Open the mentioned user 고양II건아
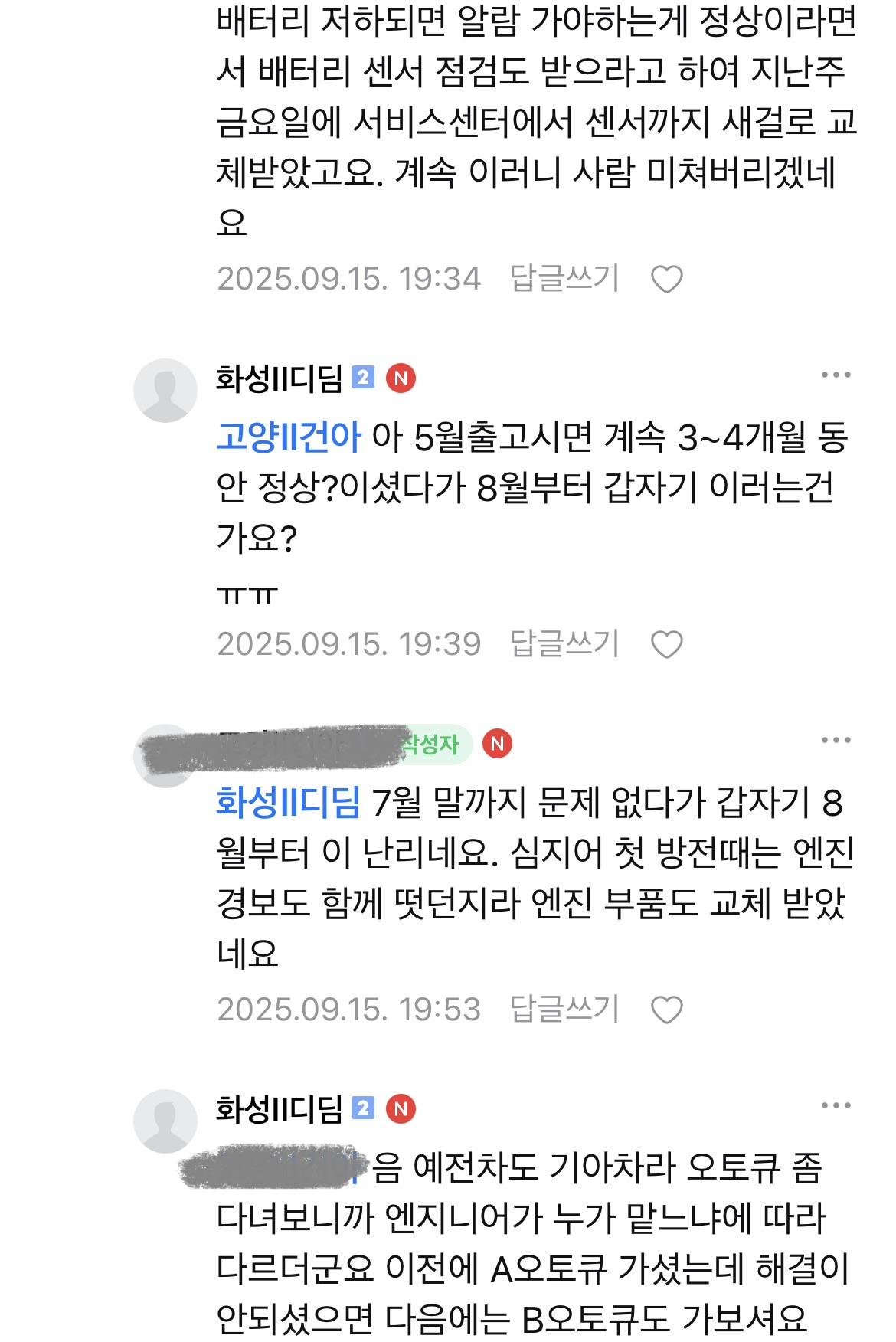Screen dimensions: 896x1342 point(289,438)
